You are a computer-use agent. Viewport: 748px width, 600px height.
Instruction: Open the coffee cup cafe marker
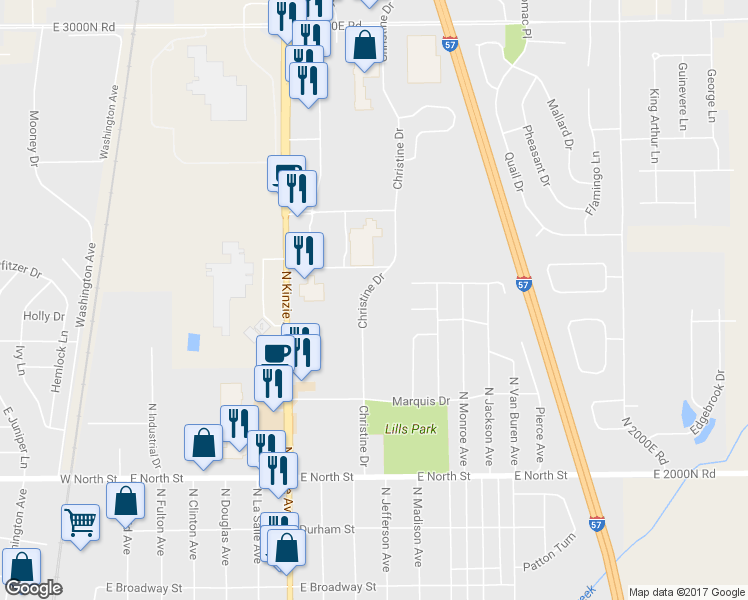tap(276, 353)
